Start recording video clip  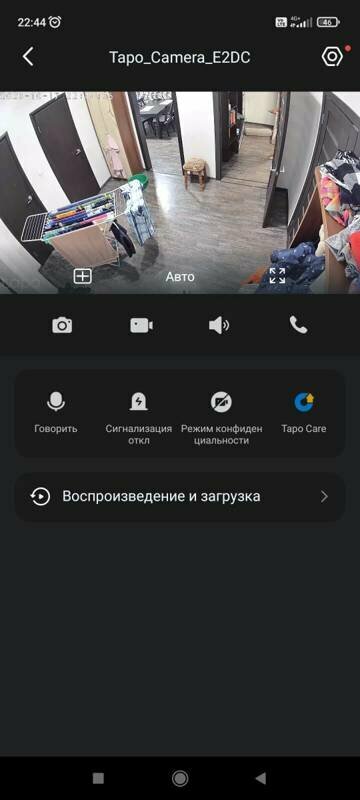coord(141,325)
